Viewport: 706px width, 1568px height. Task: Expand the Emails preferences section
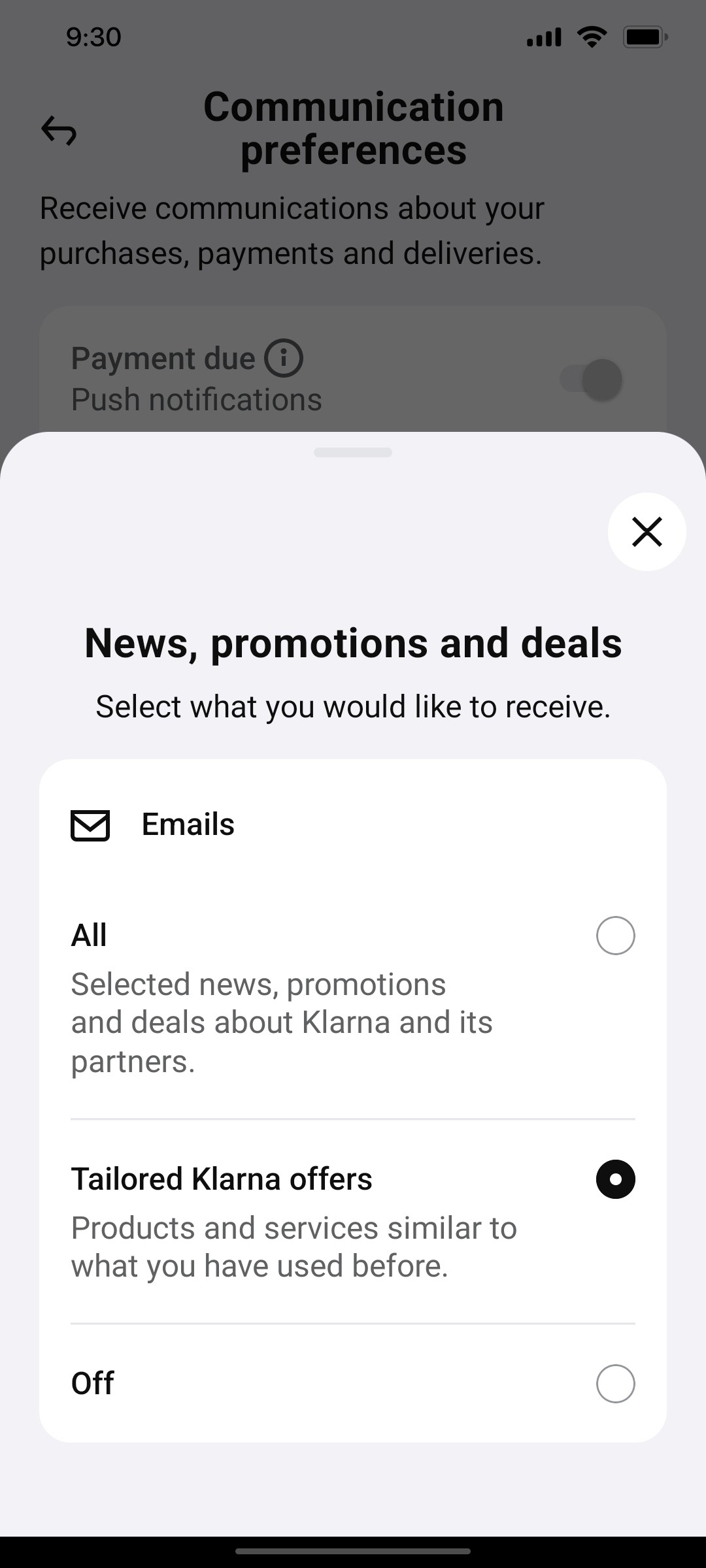(188, 825)
